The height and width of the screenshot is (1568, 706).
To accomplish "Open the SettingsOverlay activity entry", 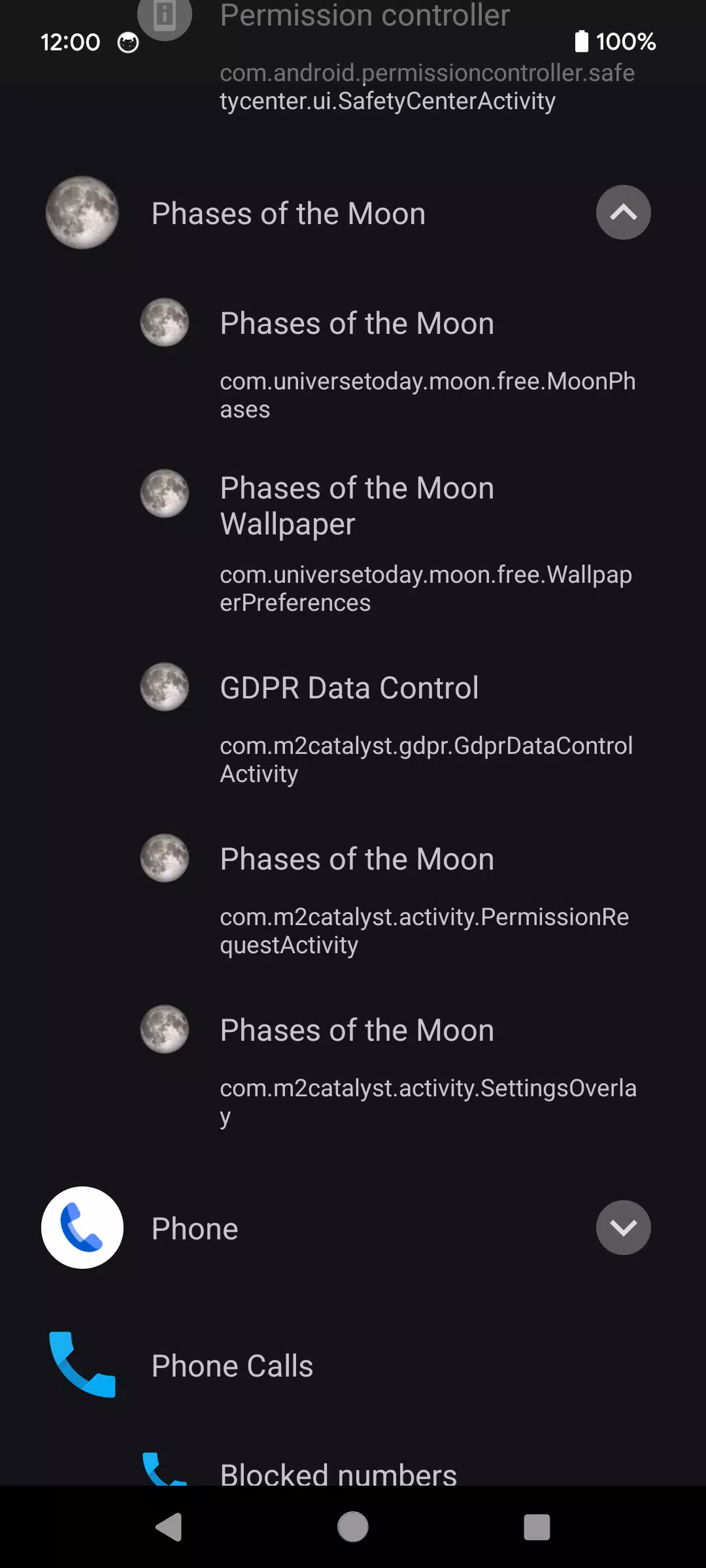I will pyautogui.click(x=392, y=1068).
